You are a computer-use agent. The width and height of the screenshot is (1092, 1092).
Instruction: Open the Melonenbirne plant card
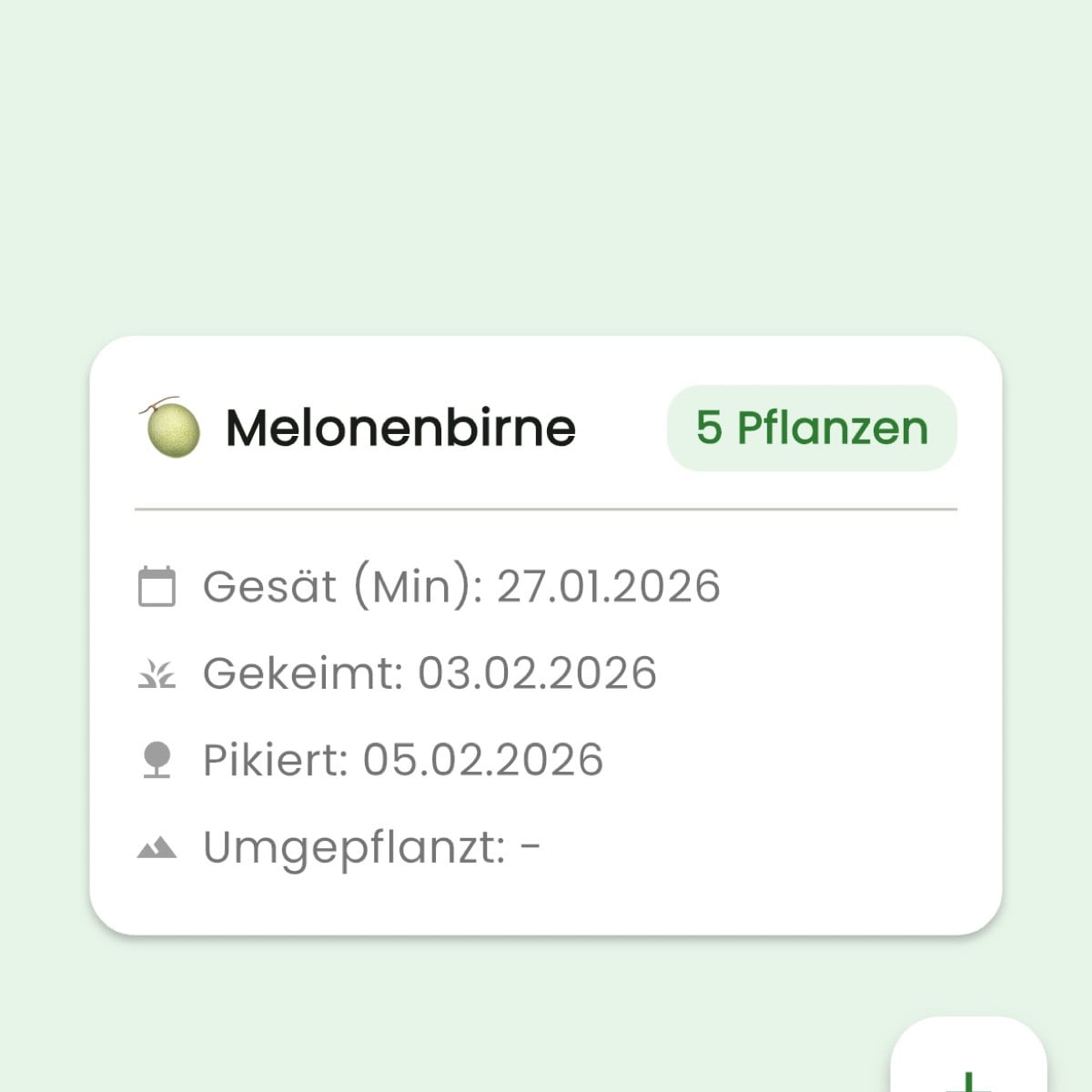pos(546,634)
